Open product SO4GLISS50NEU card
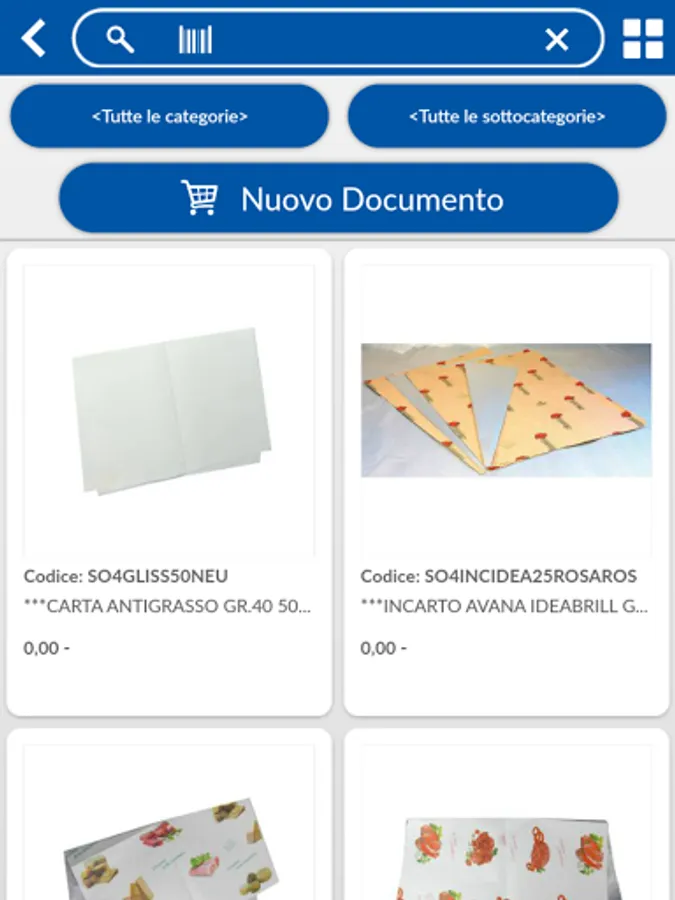The height and width of the screenshot is (900, 675). point(169,481)
